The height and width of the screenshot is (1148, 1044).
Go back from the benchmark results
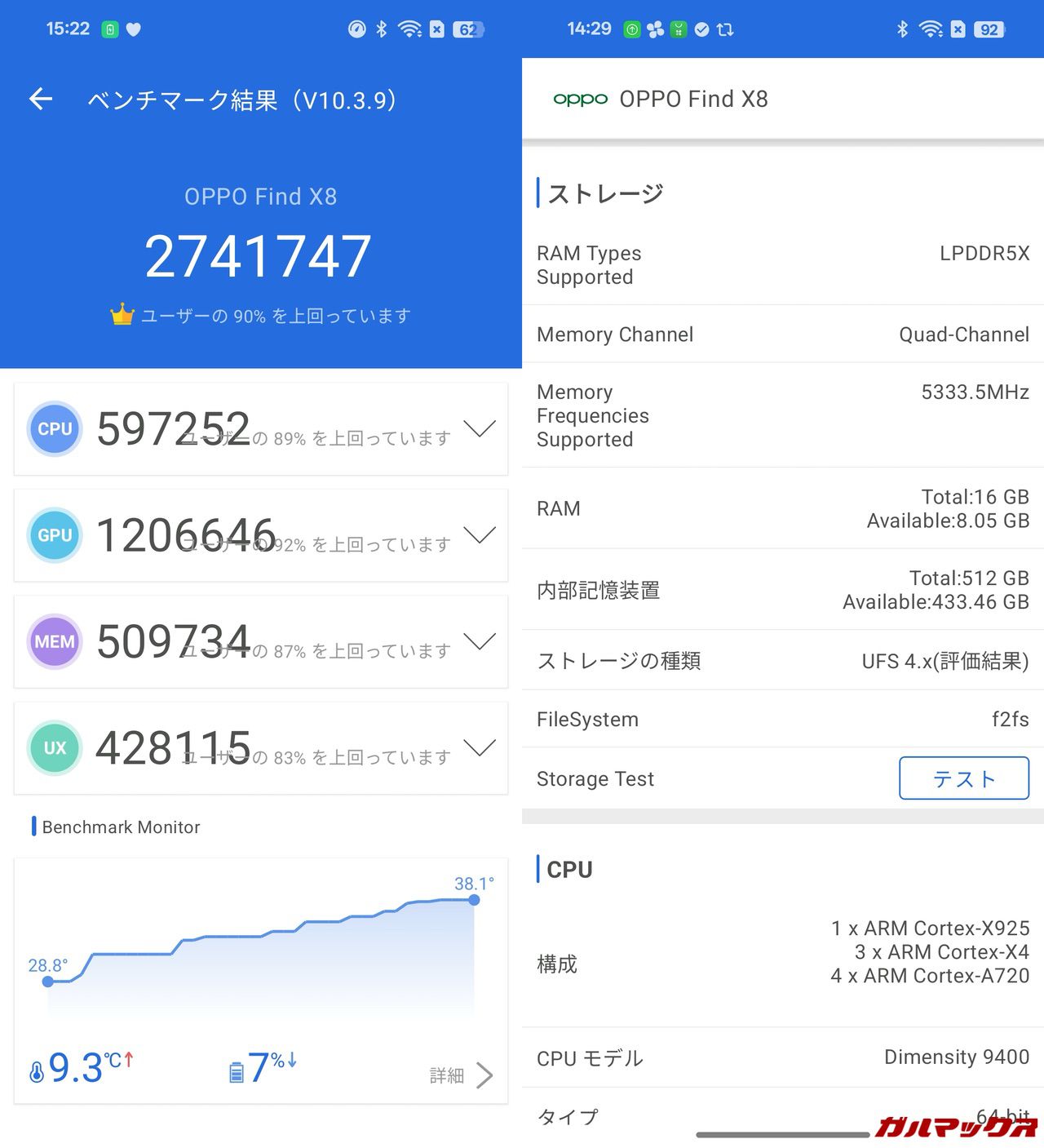[41, 100]
